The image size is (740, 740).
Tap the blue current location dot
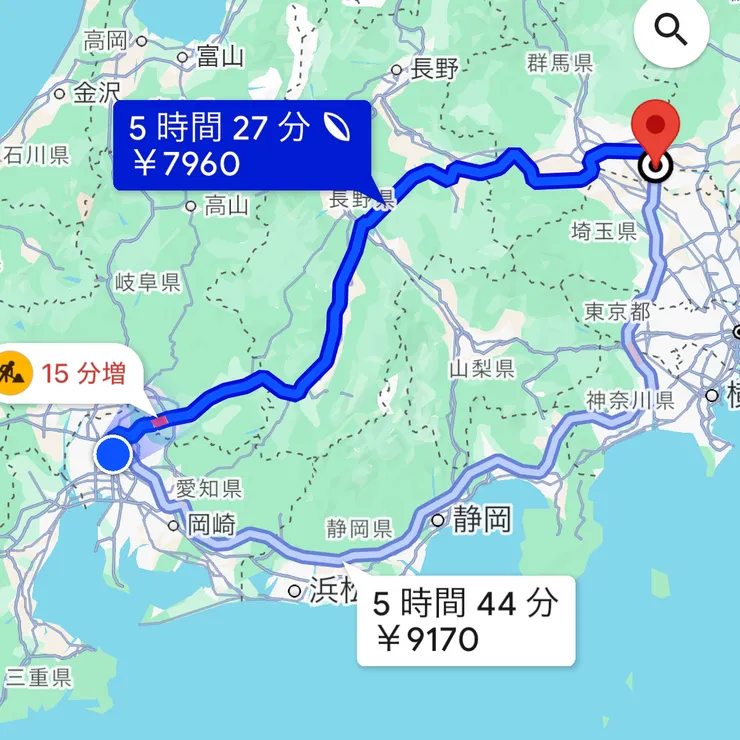[x=114, y=454]
